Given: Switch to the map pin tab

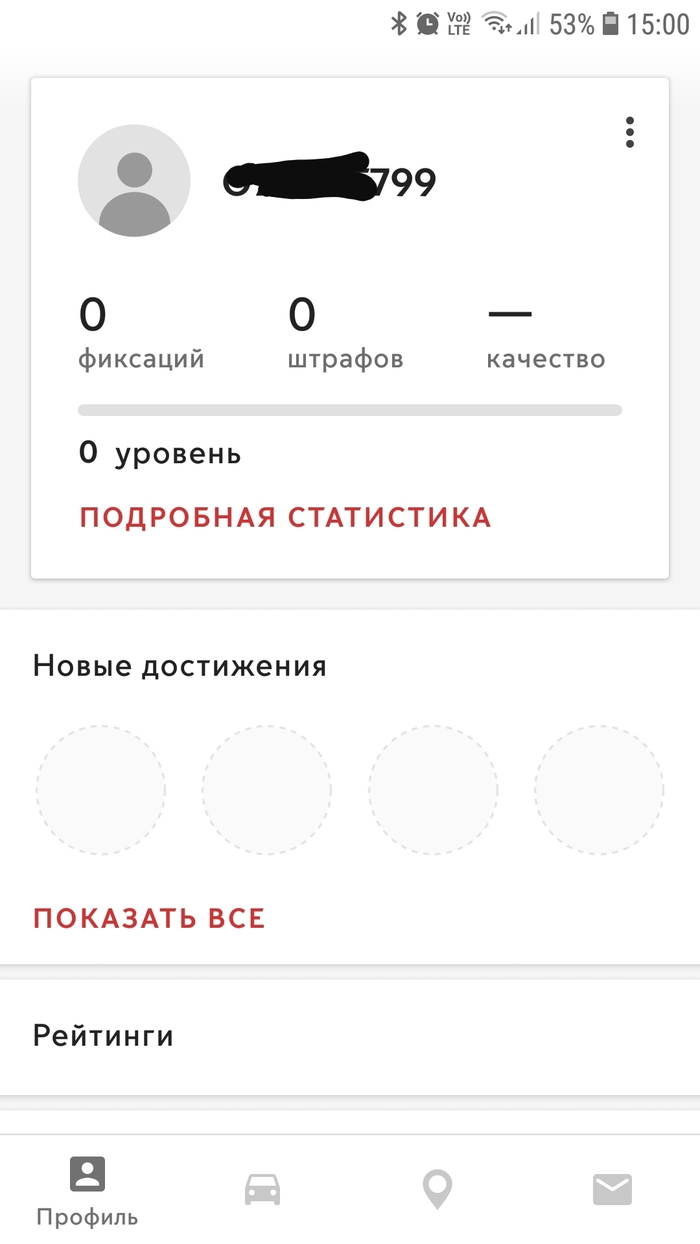Looking at the screenshot, I should pyautogui.click(x=437, y=1189).
